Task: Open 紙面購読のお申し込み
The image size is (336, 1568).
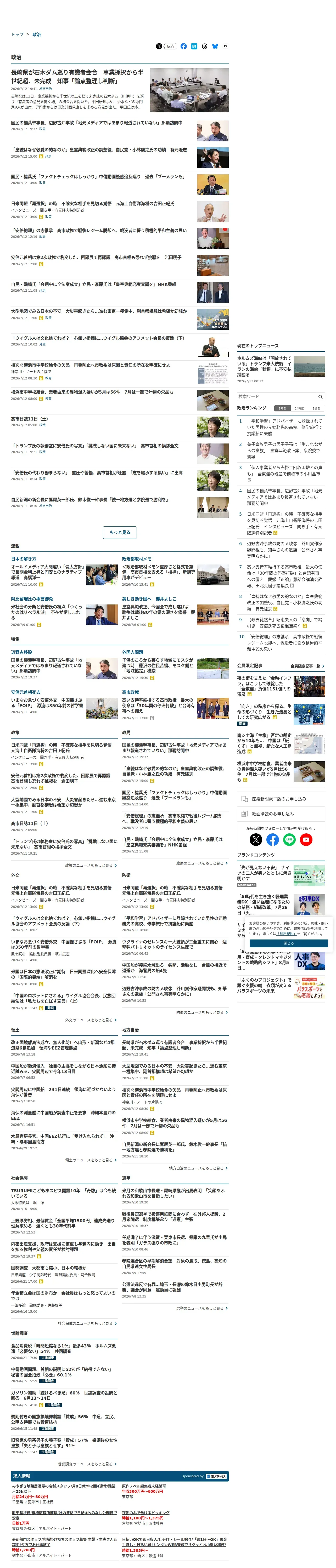Action: pyautogui.click(x=281, y=814)
